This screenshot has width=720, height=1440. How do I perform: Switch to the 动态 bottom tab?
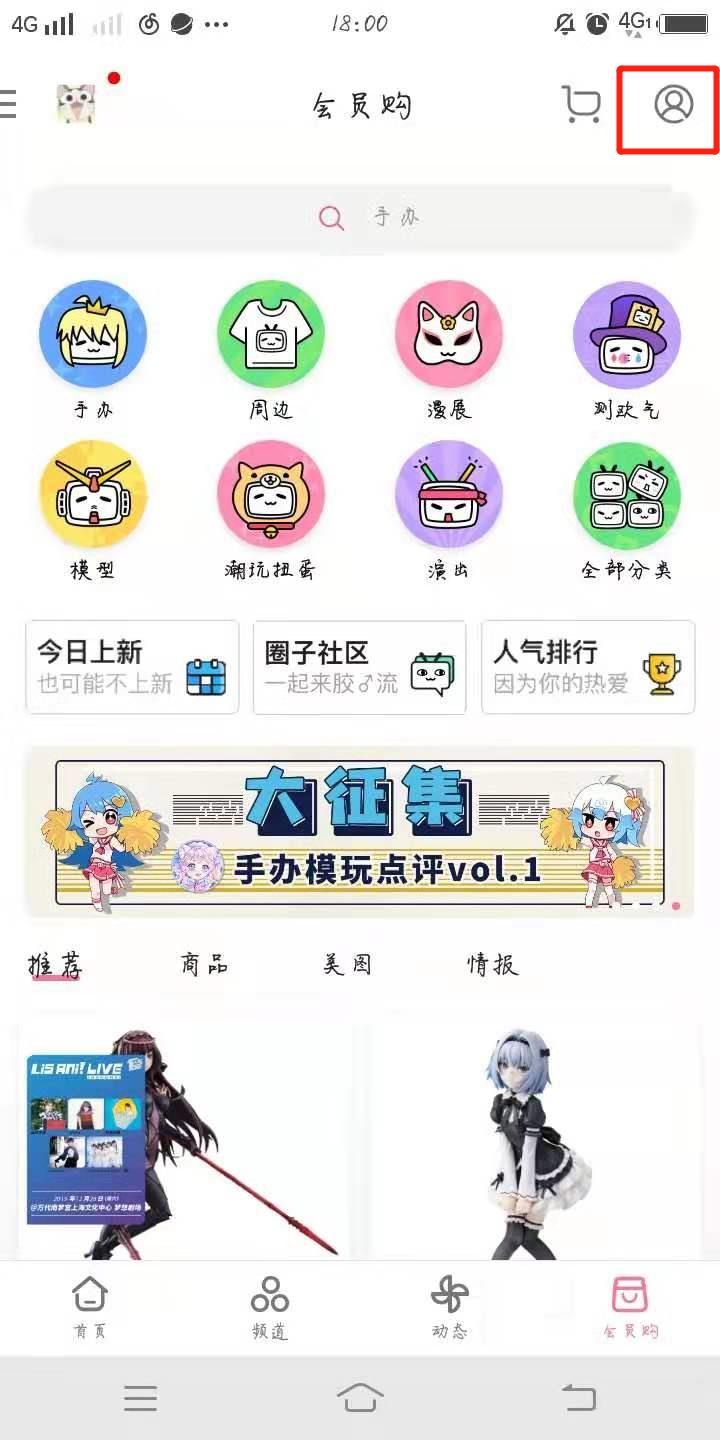pyautogui.click(x=449, y=1306)
